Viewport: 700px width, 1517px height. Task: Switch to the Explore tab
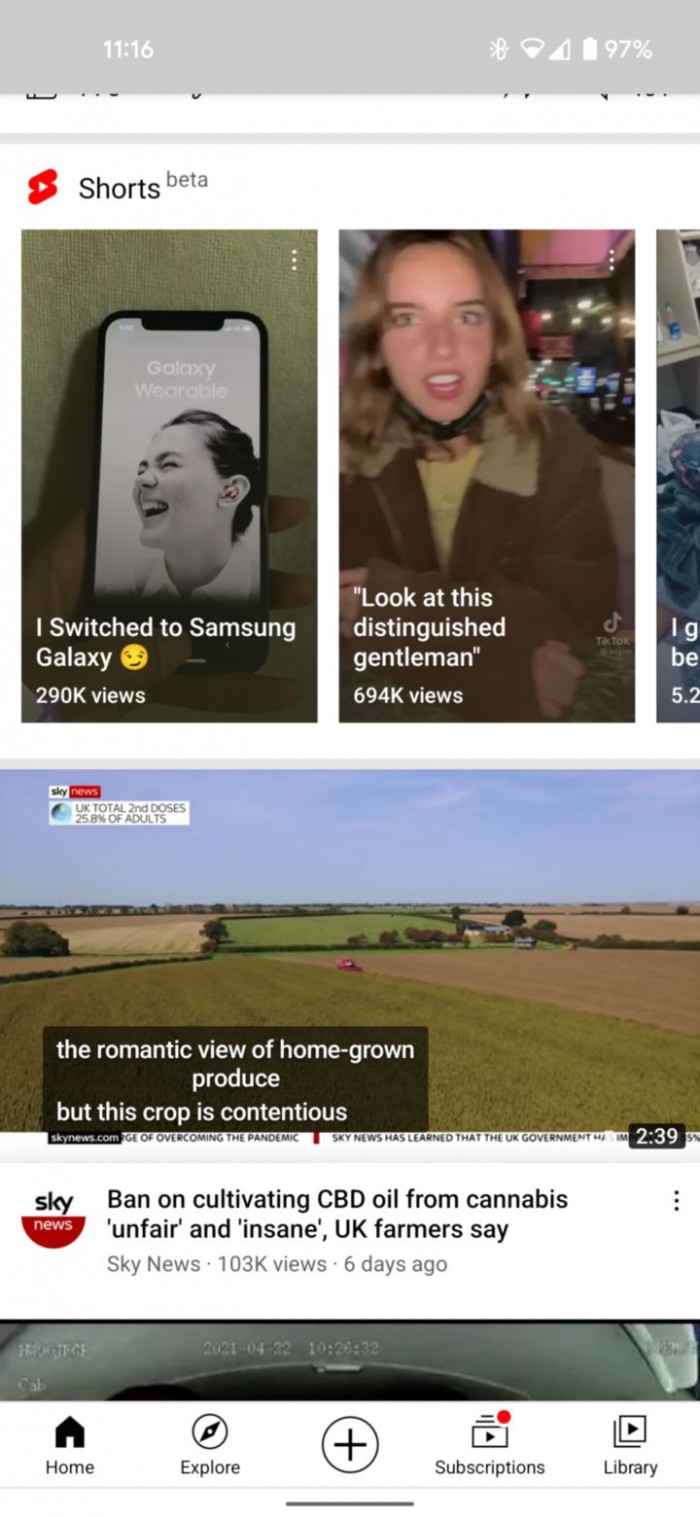point(210,1445)
